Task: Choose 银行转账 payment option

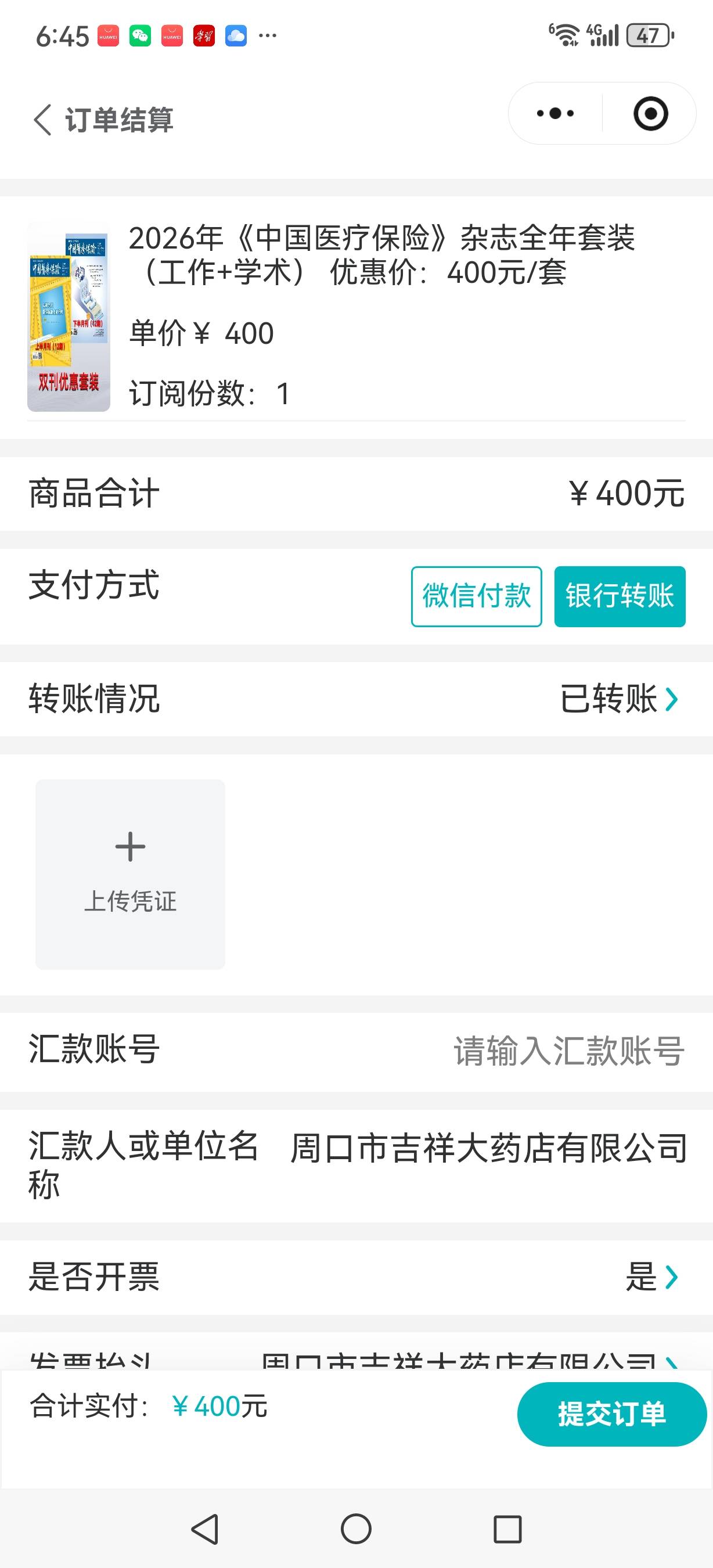Action: [x=620, y=596]
